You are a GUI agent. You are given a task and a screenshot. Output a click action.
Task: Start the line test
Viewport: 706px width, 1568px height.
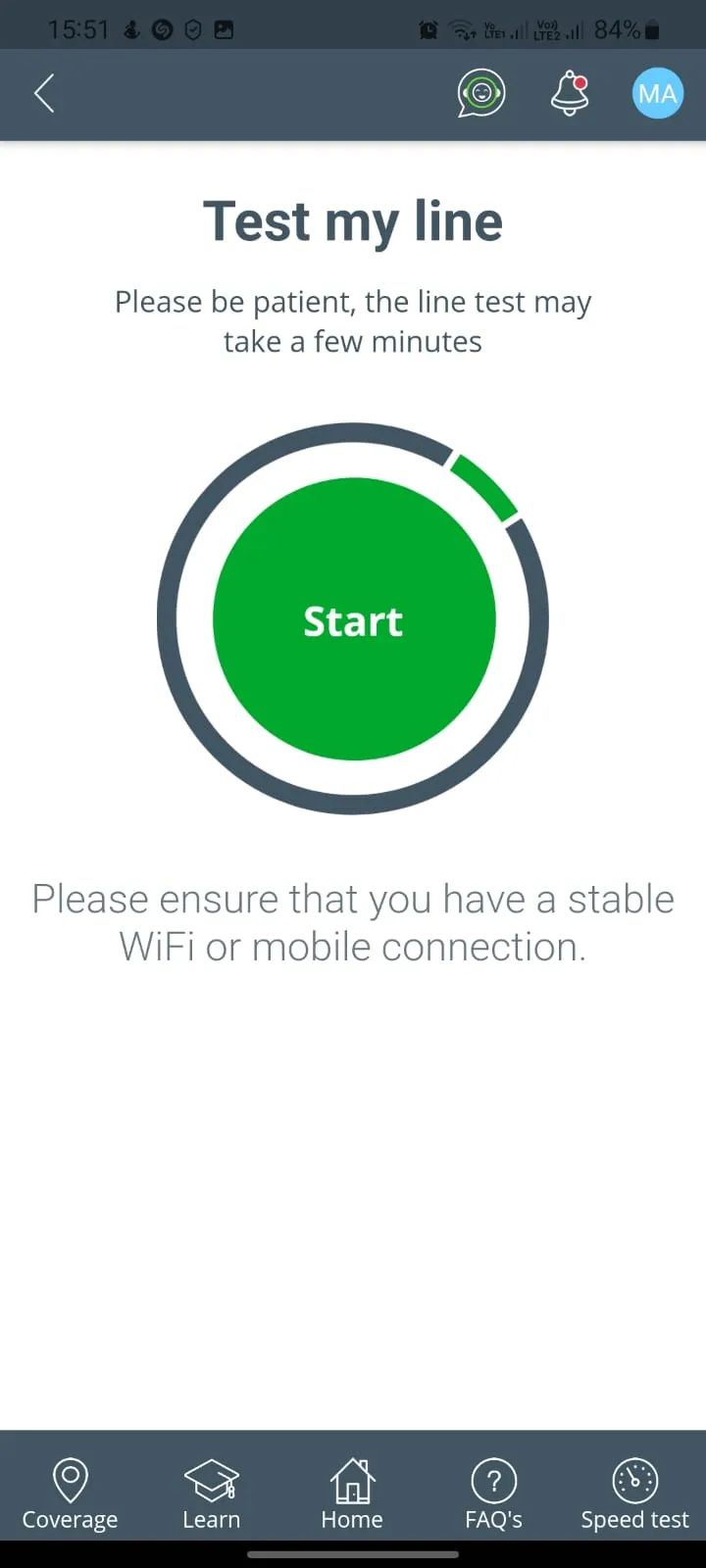(353, 619)
